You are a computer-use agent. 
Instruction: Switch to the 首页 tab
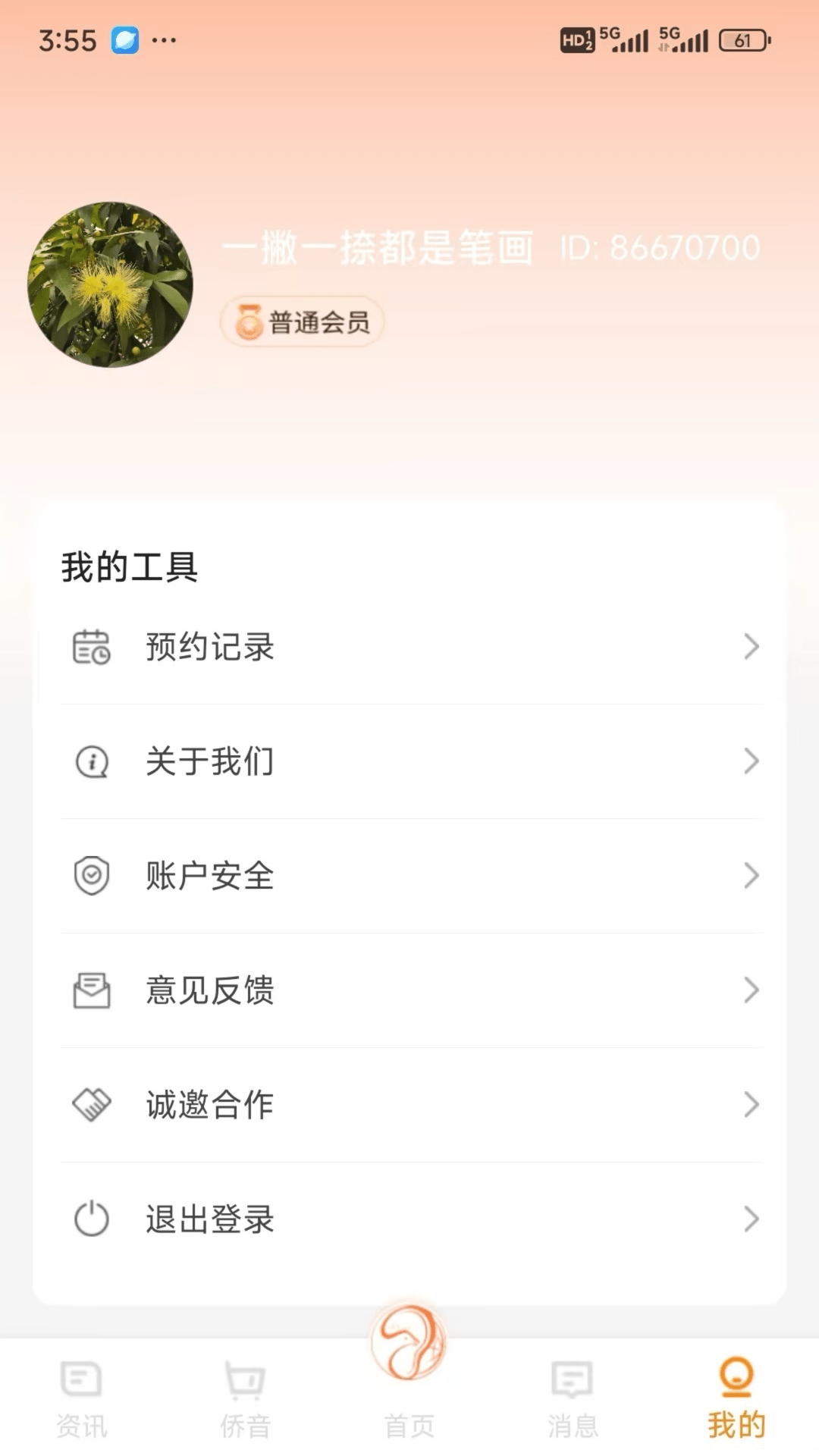[409, 1395]
